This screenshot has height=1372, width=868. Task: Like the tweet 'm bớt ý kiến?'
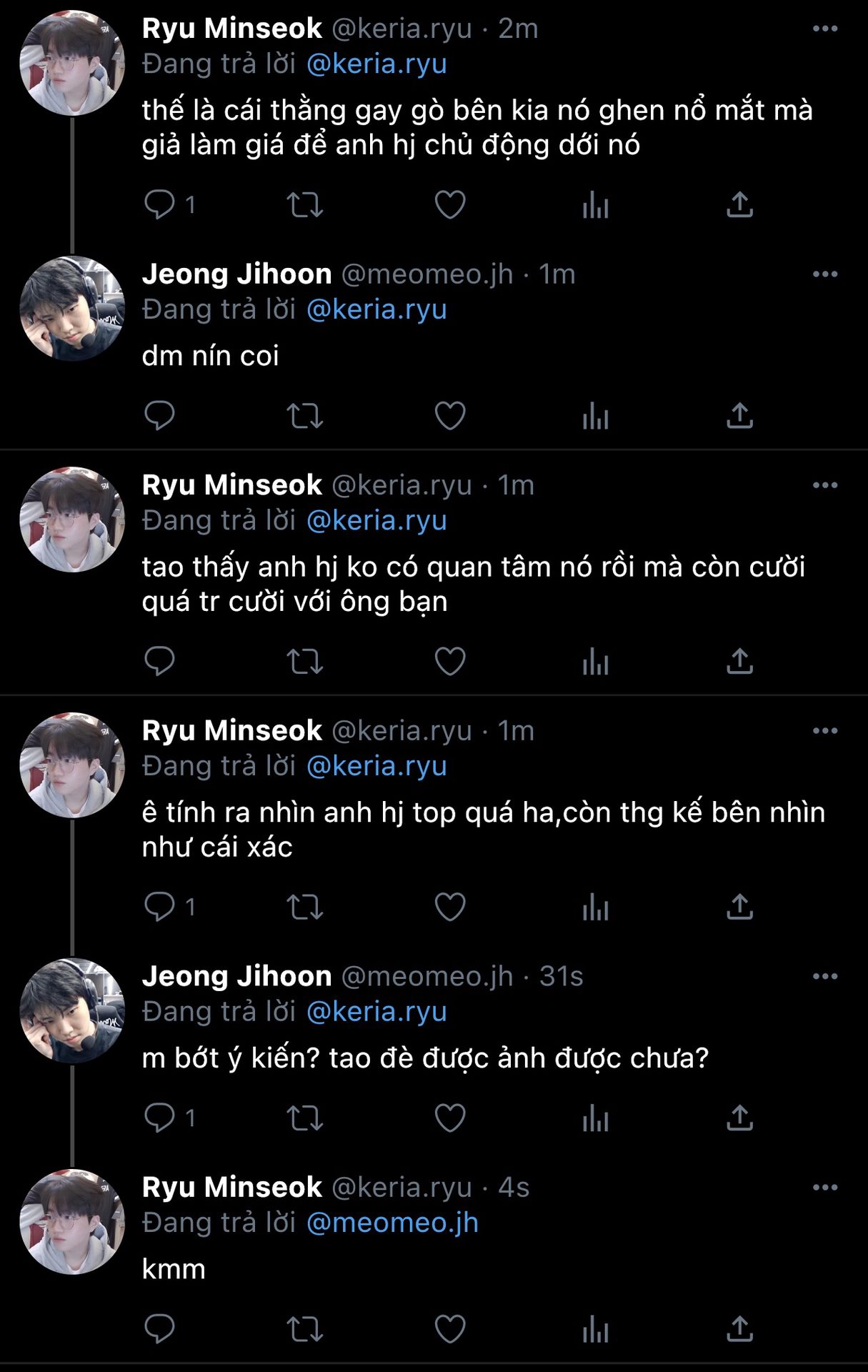coord(450,1118)
